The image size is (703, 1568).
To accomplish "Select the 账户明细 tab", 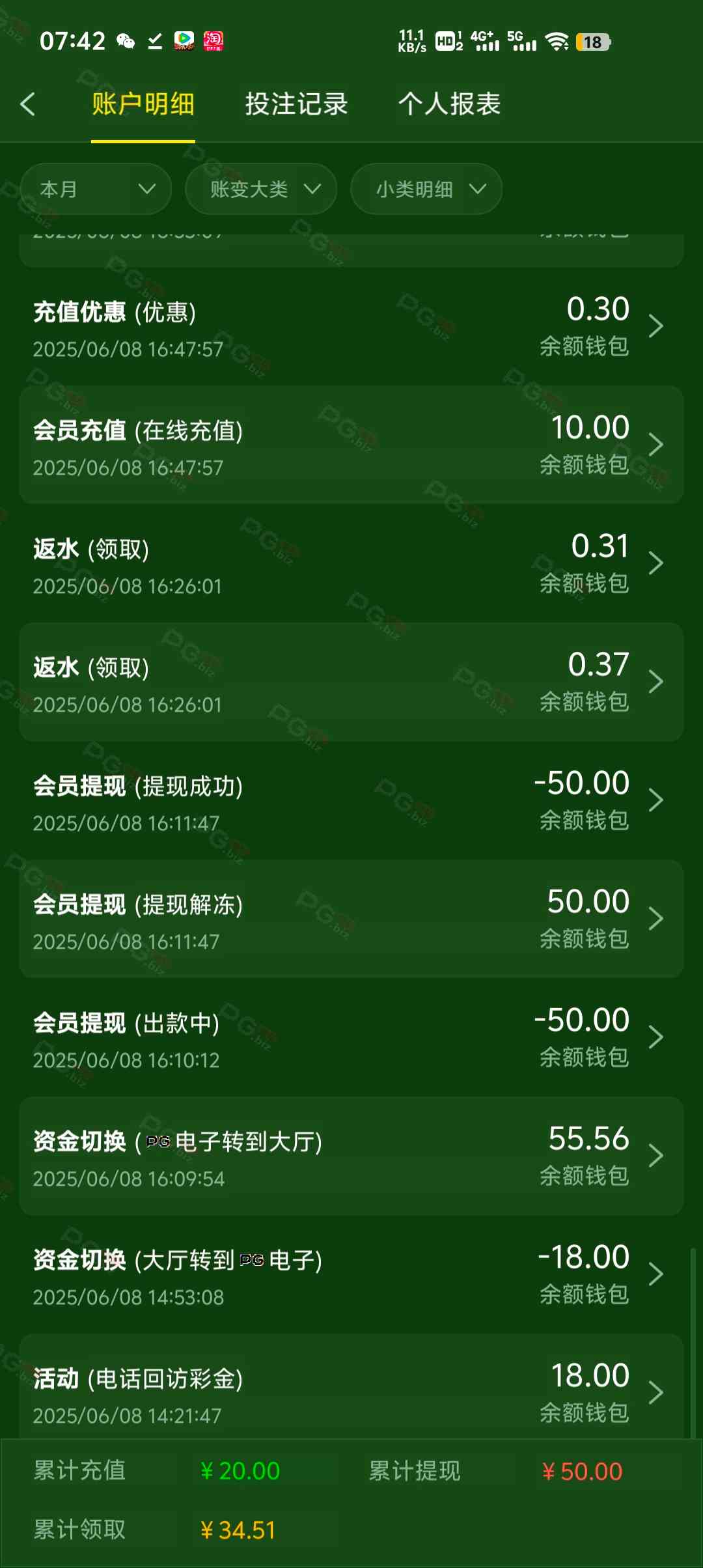I will (x=143, y=104).
